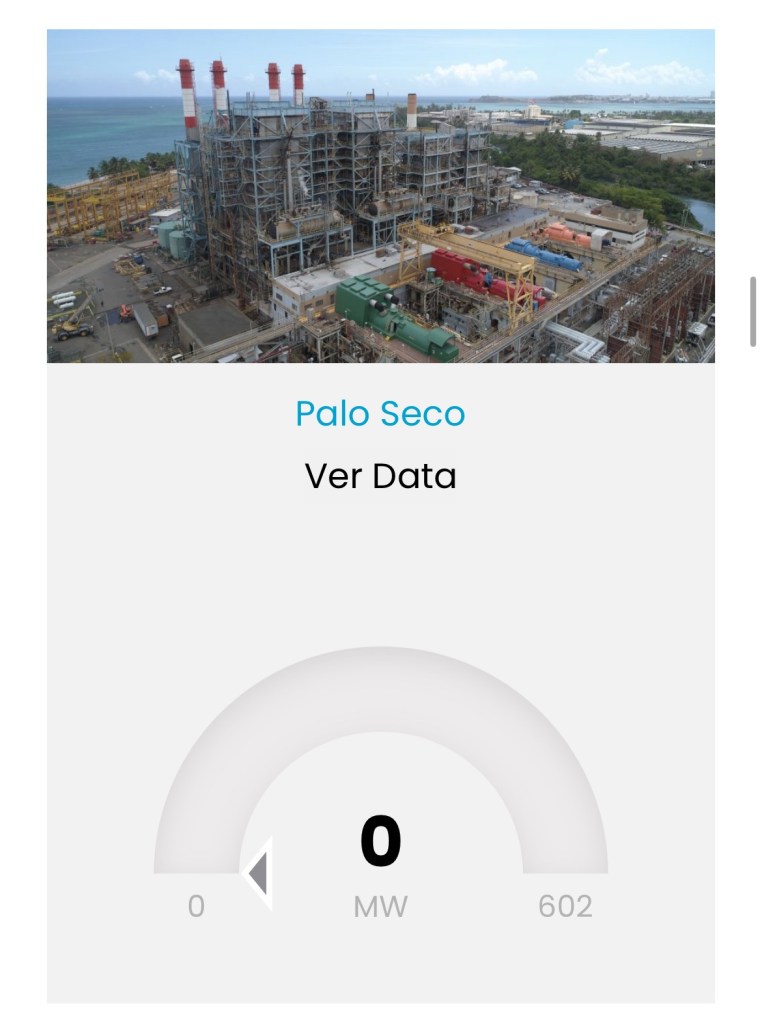This screenshot has width=762, height=1023.
Task: Tap Ver Data for Palo Seco
Action: tap(380, 476)
